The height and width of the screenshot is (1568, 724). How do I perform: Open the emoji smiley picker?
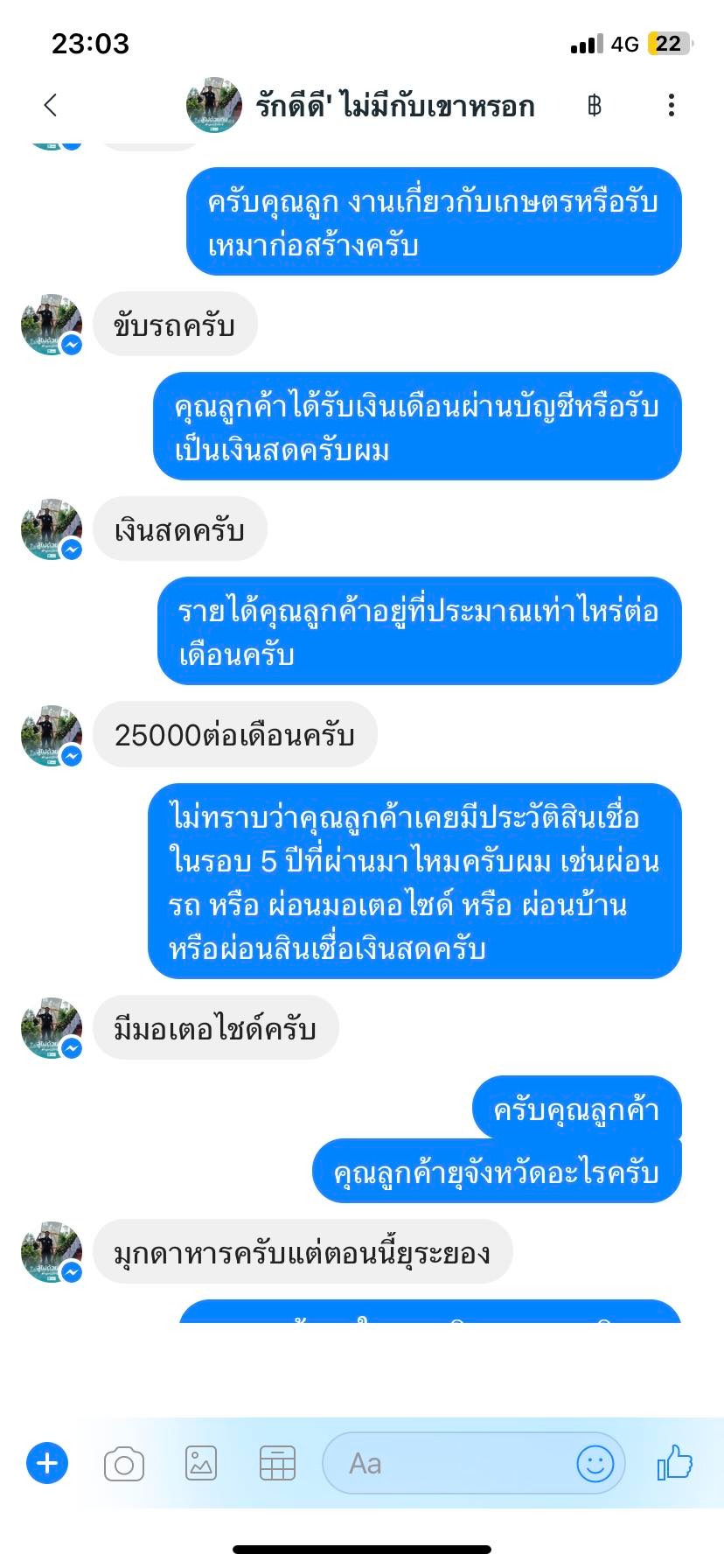pyautogui.click(x=595, y=1463)
